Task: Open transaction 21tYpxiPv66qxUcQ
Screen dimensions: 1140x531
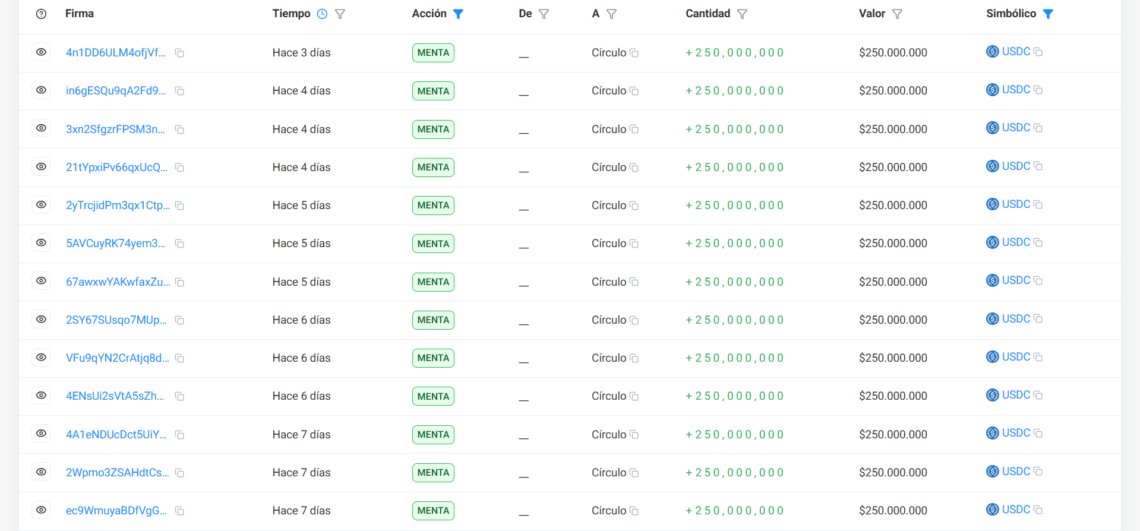Action: click(x=116, y=167)
